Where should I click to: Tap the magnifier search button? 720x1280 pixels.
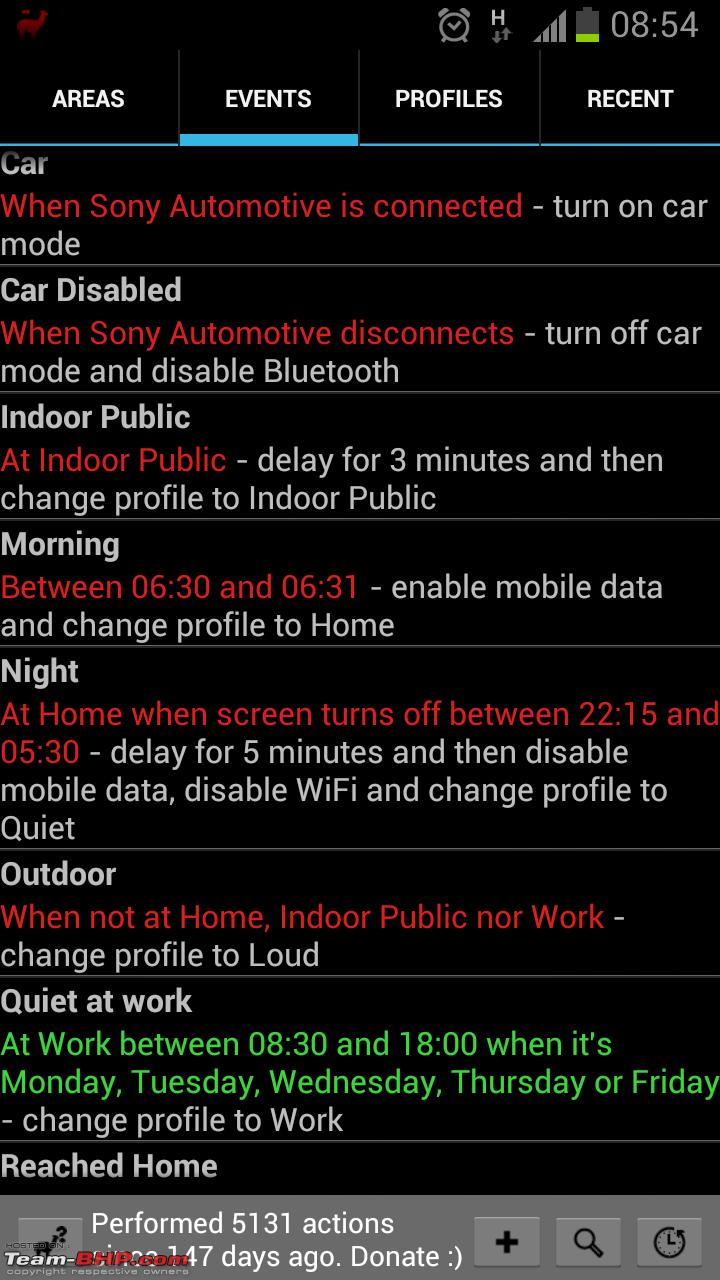click(x=588, y=1242)
